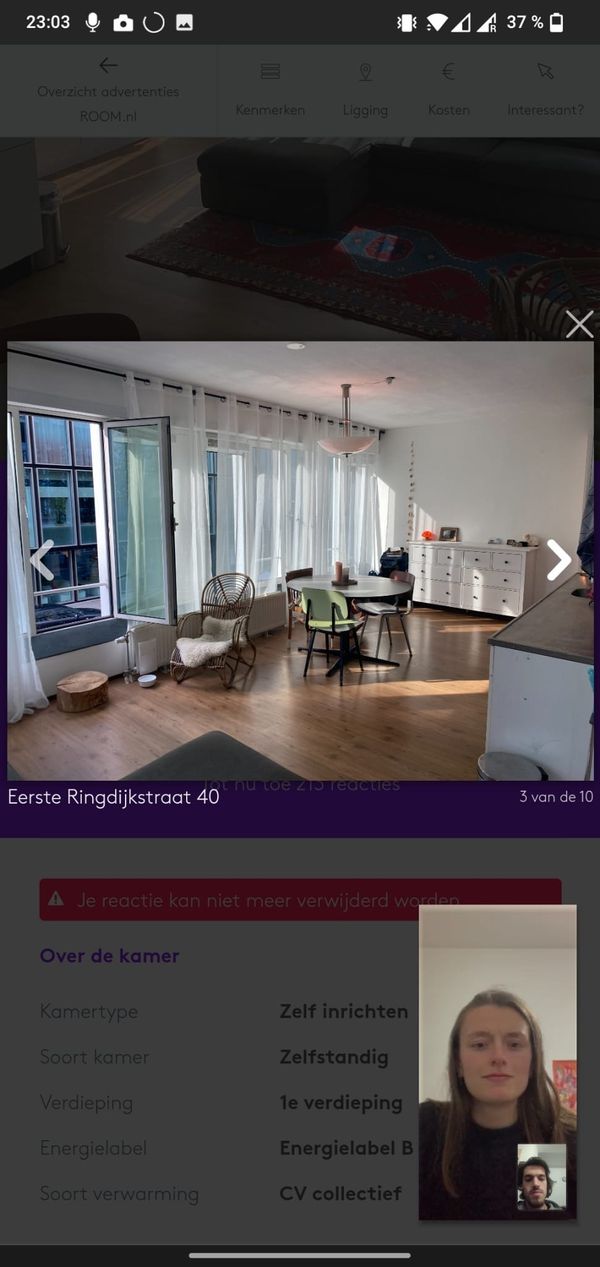The width and height of the screenshot is (600, 1267).
Task: Expand the floating video call window
Action: 497,1060
